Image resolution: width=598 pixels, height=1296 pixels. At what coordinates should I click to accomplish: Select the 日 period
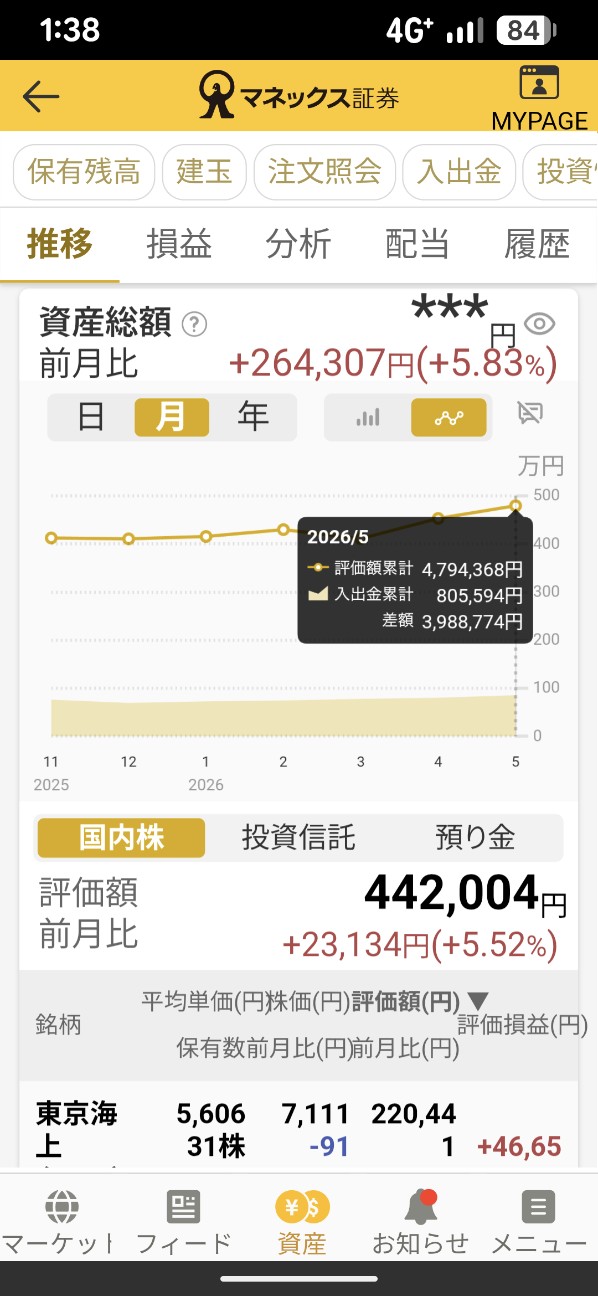pyautogui.click(x=91, y=417)
